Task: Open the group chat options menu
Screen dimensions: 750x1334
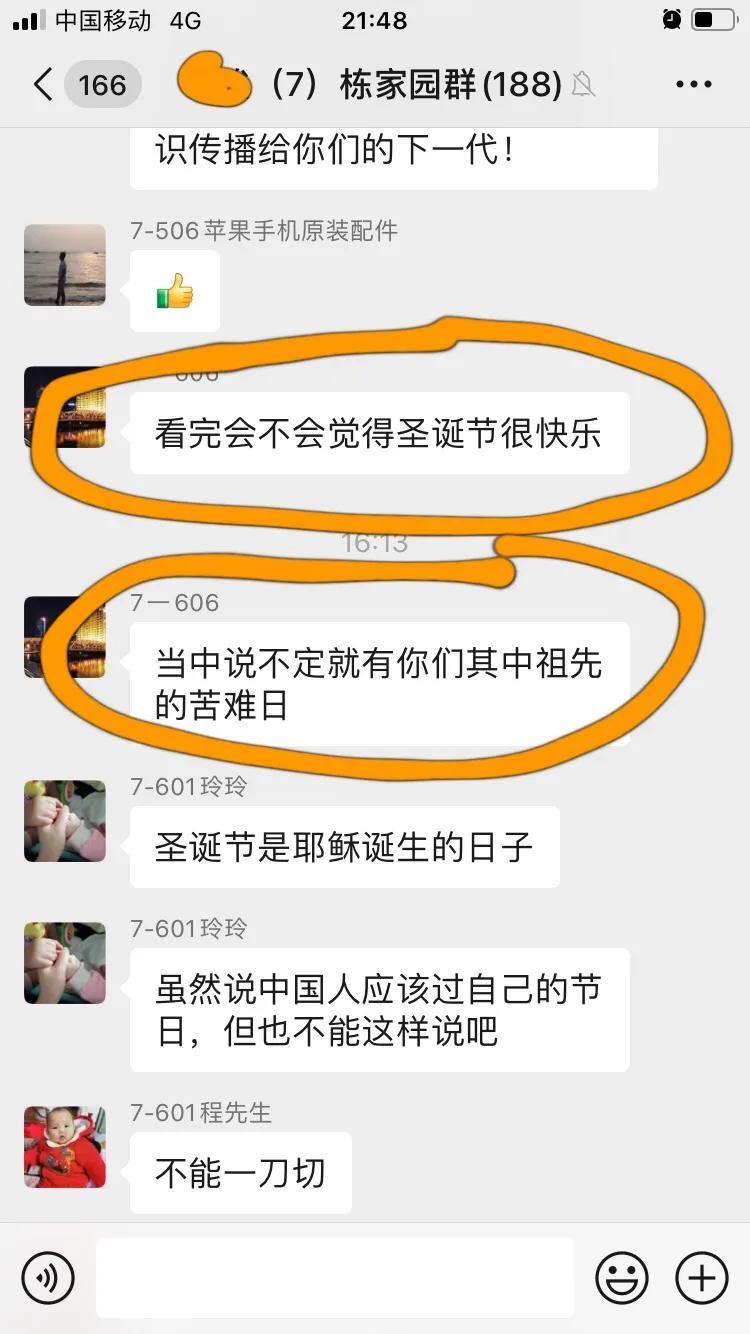Action: [693, 85]
